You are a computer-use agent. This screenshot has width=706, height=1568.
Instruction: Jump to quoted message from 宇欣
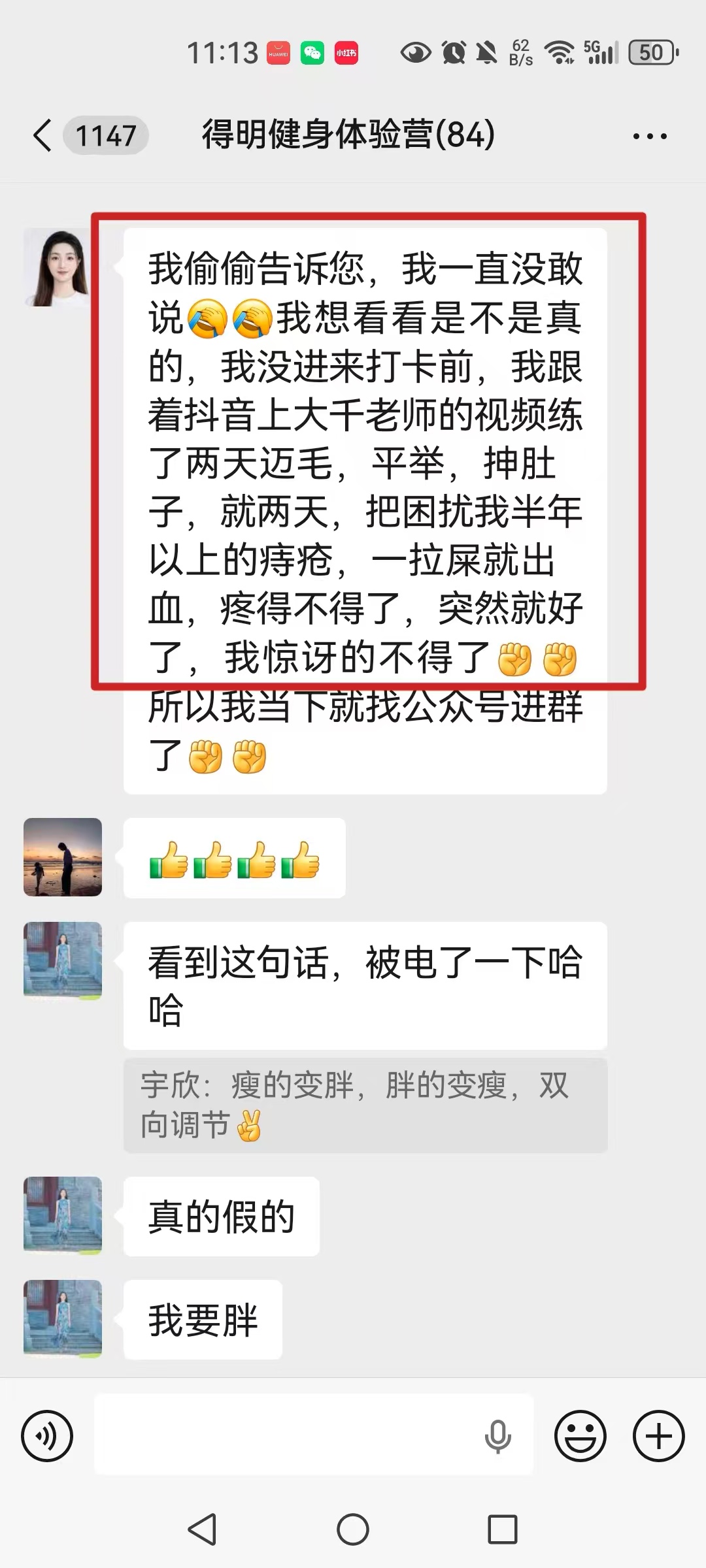click(365, 1105)
